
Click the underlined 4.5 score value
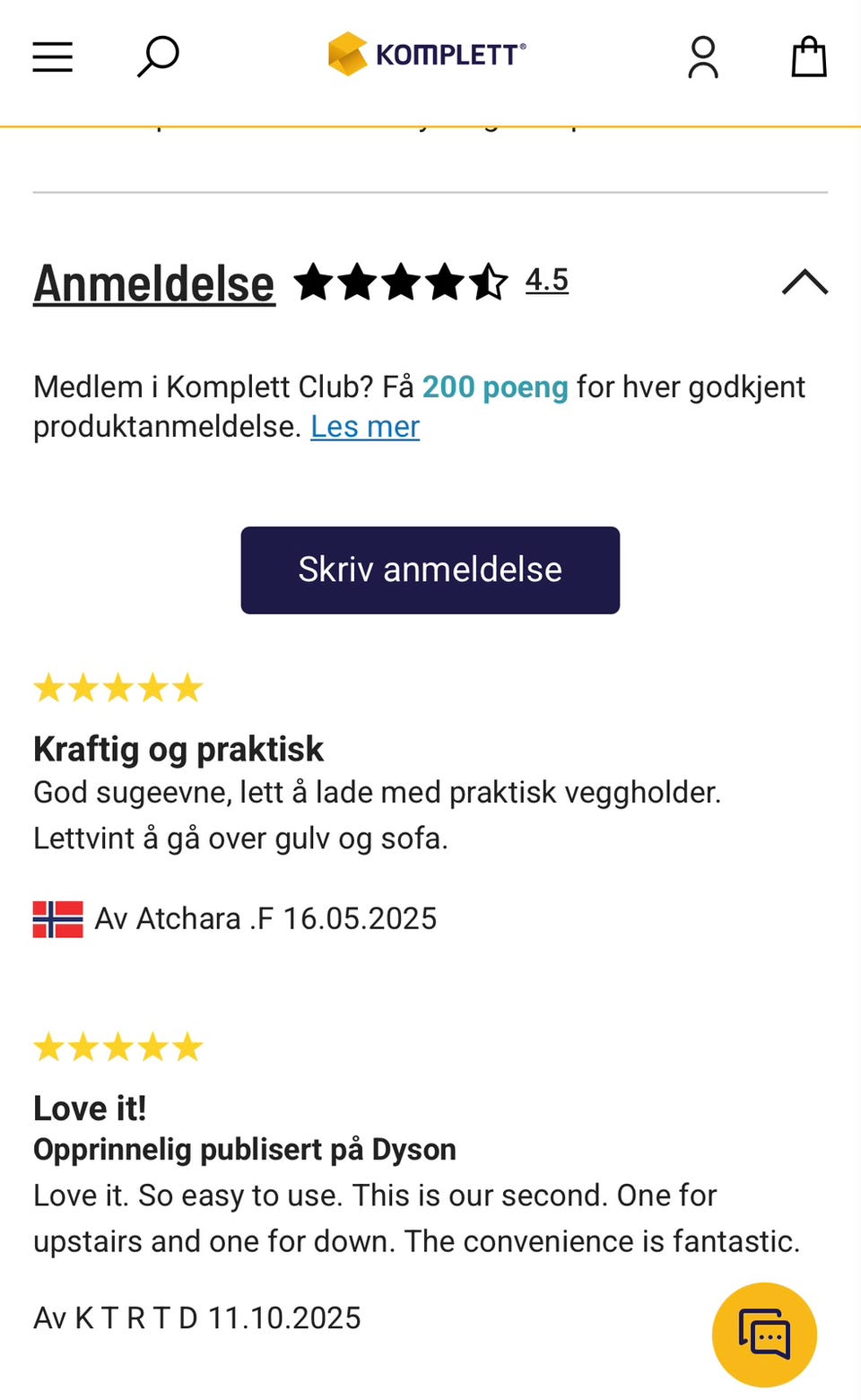(x=547, y=279)
